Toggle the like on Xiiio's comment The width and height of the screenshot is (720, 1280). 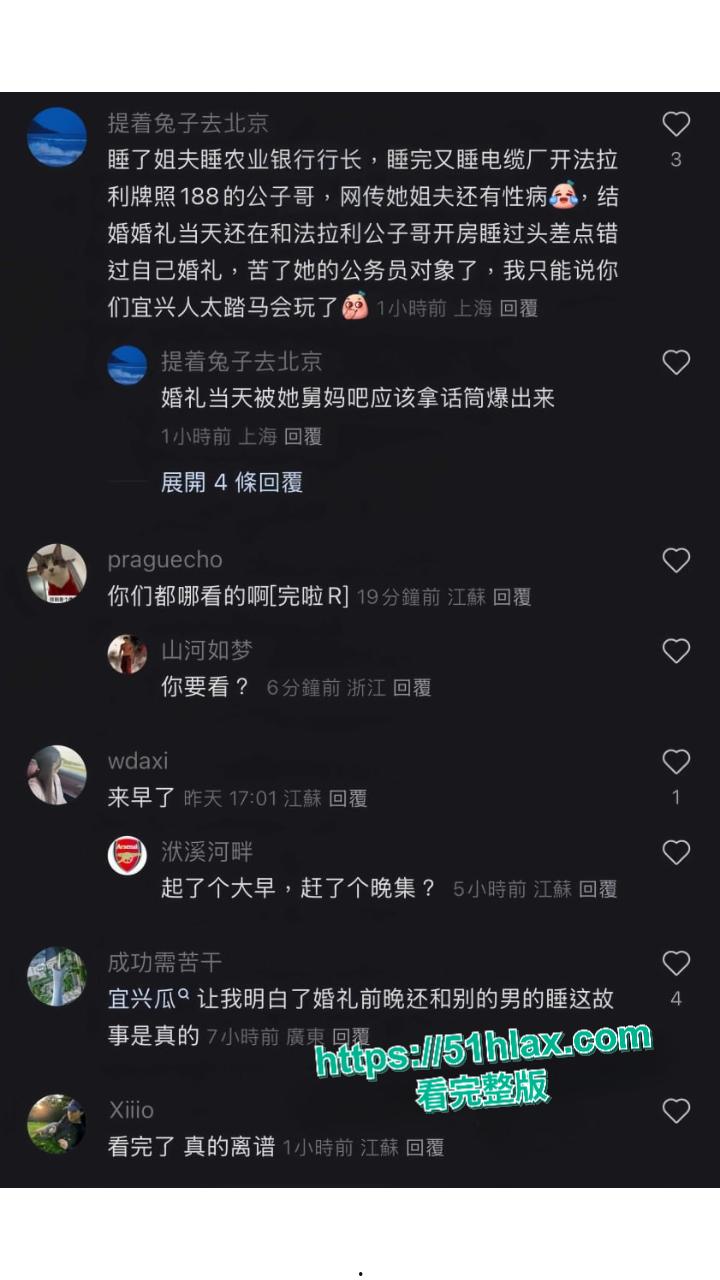pyautogui.click(x=676, y=1109)
